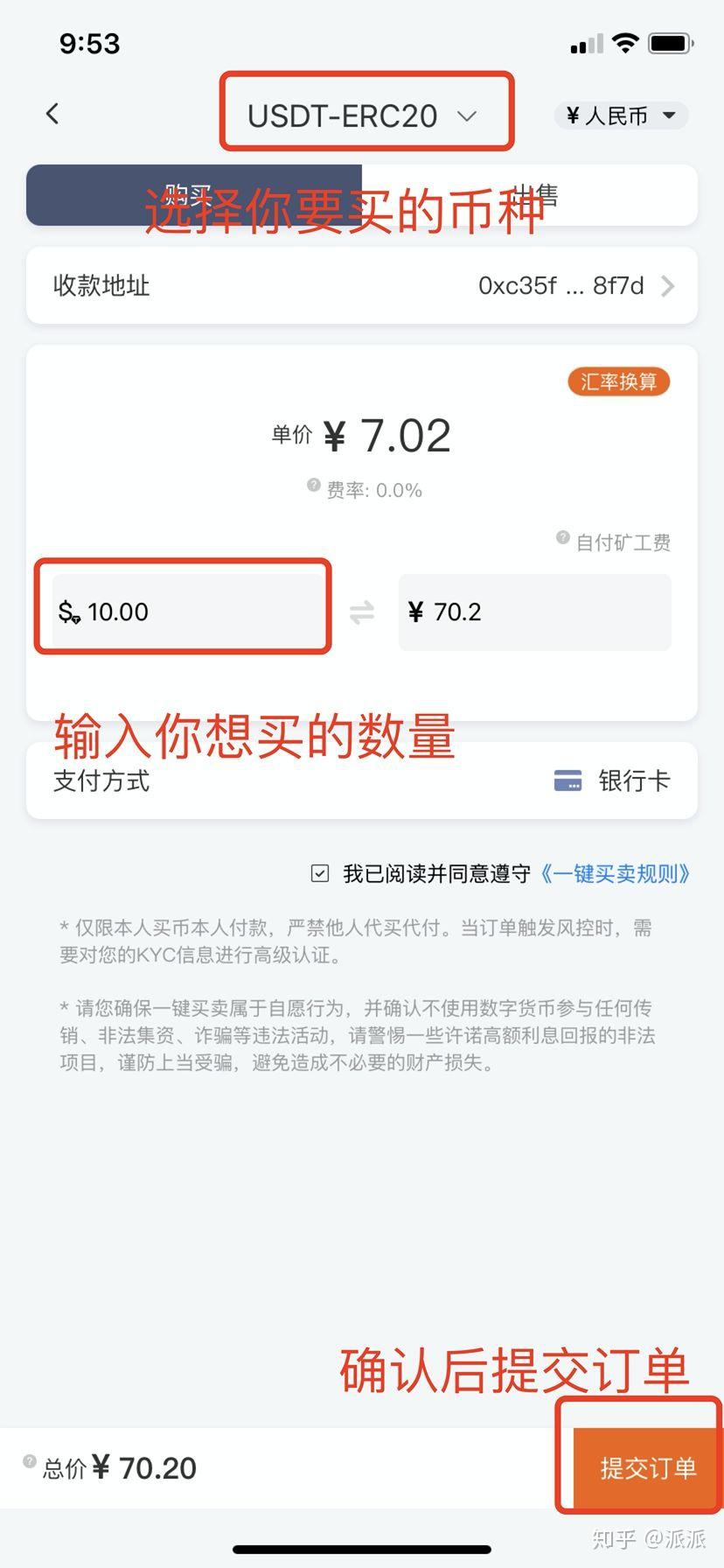Click the help icon beside 费率

pos(313,485)
